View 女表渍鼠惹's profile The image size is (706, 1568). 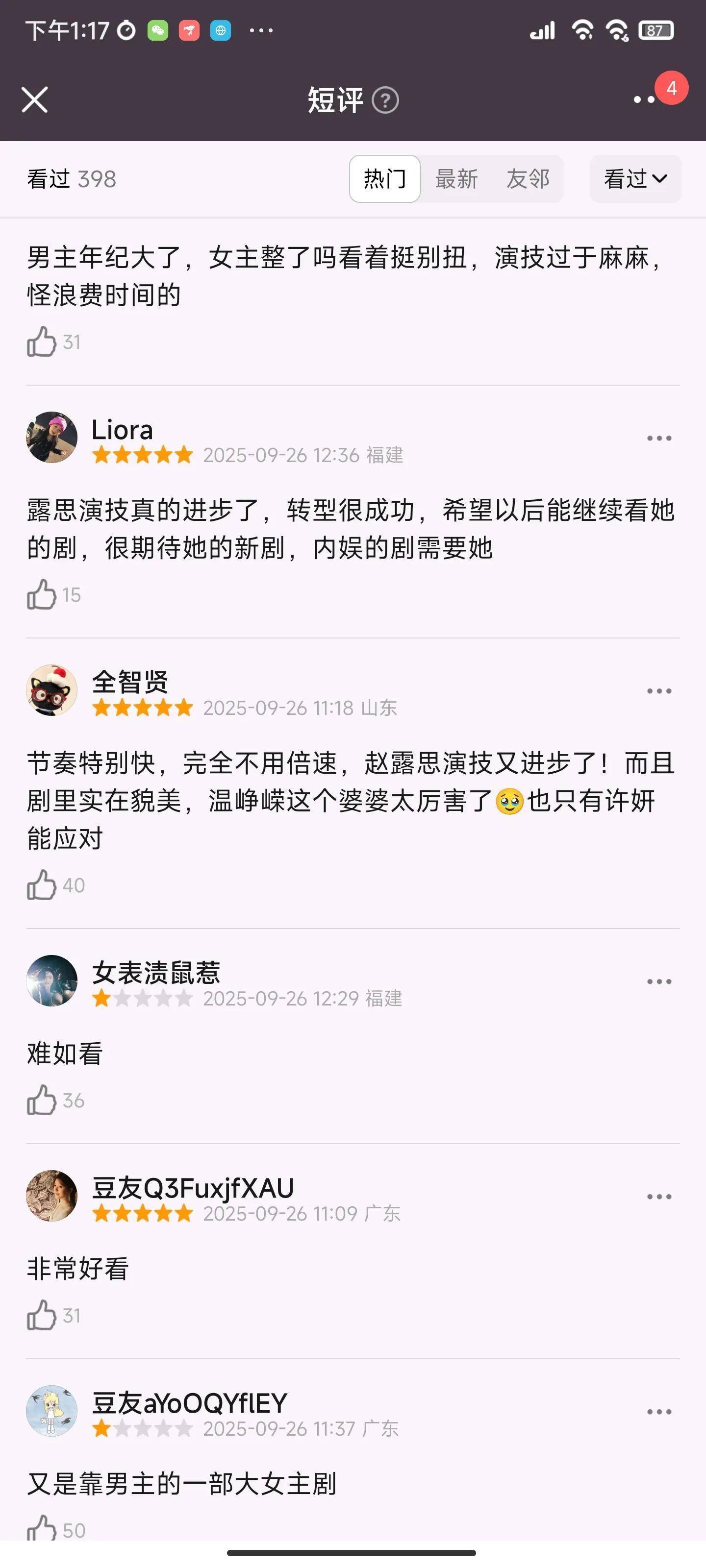click(x=52, y=980)
